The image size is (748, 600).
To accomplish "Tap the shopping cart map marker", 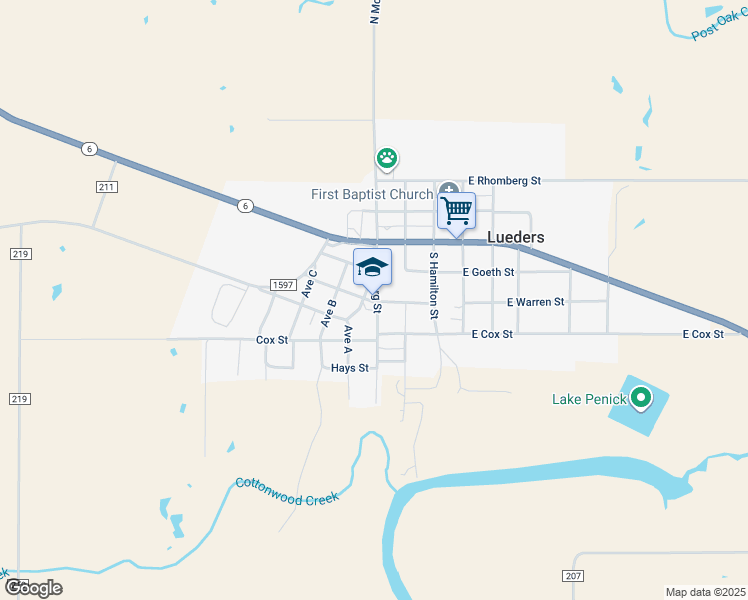I will [x=456, y=211].
